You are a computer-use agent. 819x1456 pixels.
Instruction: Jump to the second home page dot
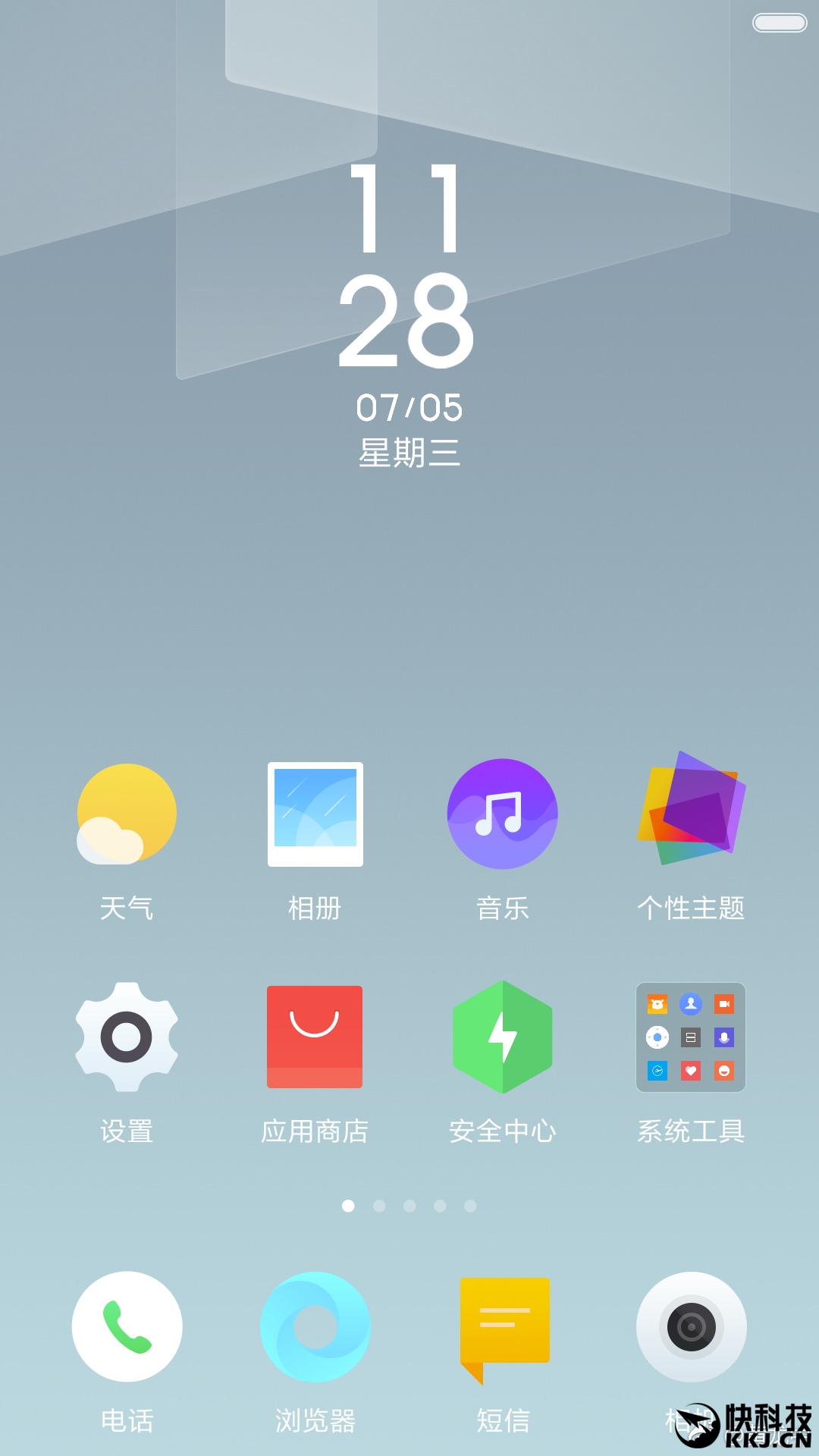pos(379,1206)
